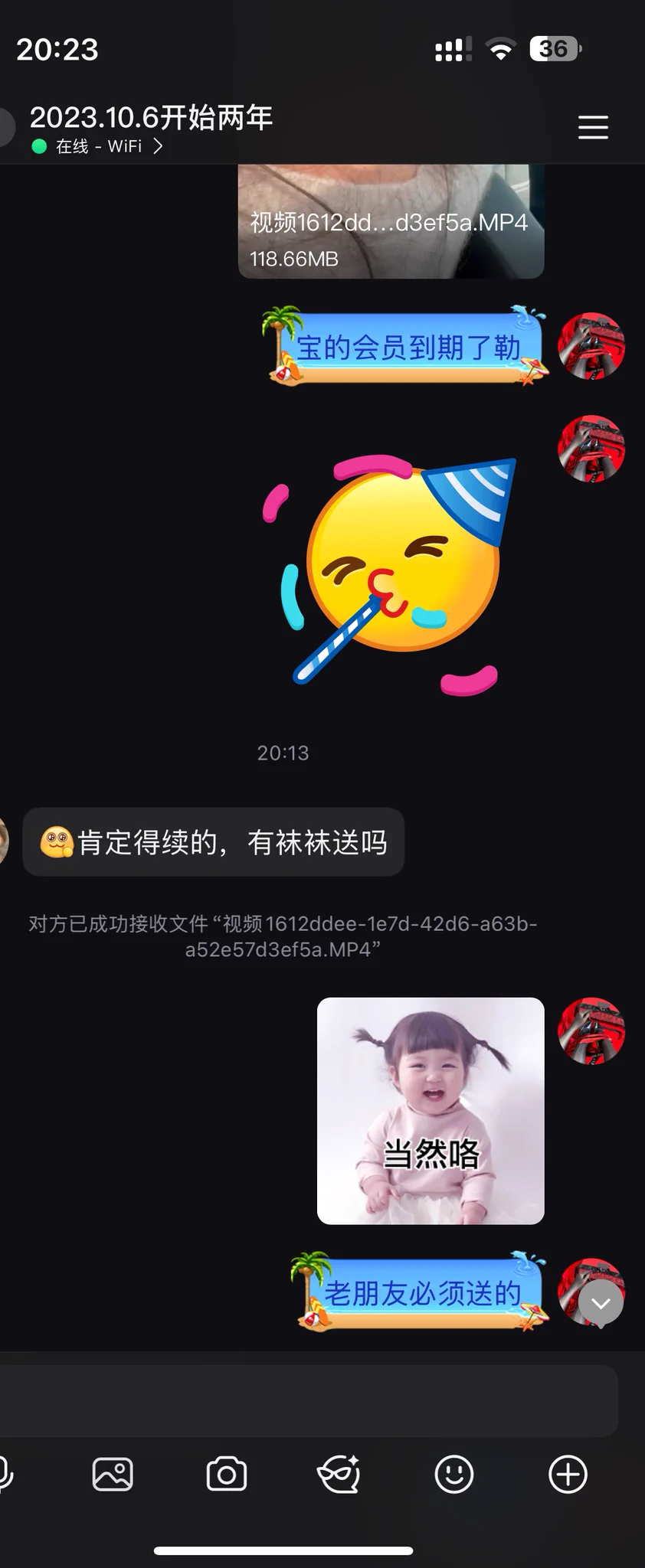
Task: Open the video file 视频1612dd...d3ef5a.MP4
Action: click(x=391, y=222)
